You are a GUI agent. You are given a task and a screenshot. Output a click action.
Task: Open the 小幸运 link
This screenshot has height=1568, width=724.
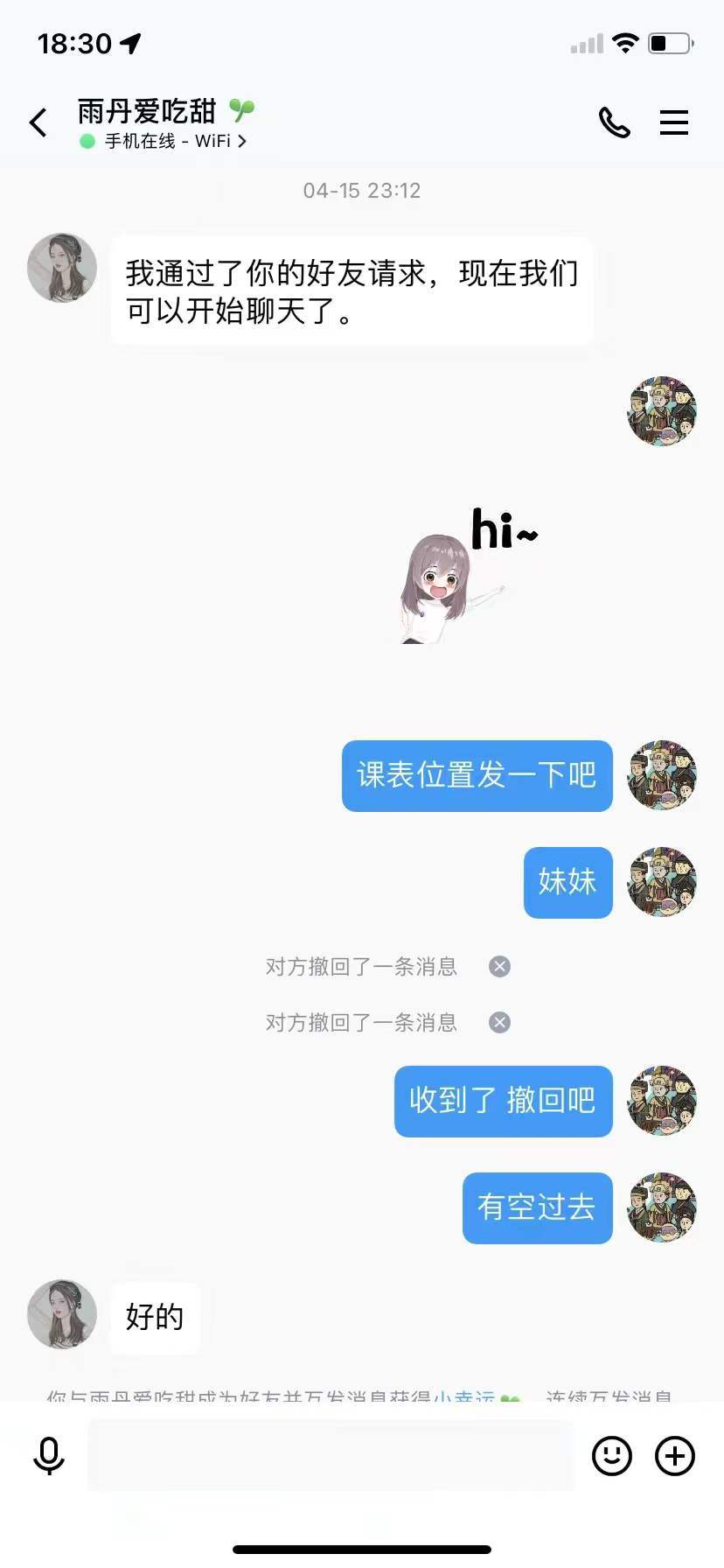[x=464, y=1395]
